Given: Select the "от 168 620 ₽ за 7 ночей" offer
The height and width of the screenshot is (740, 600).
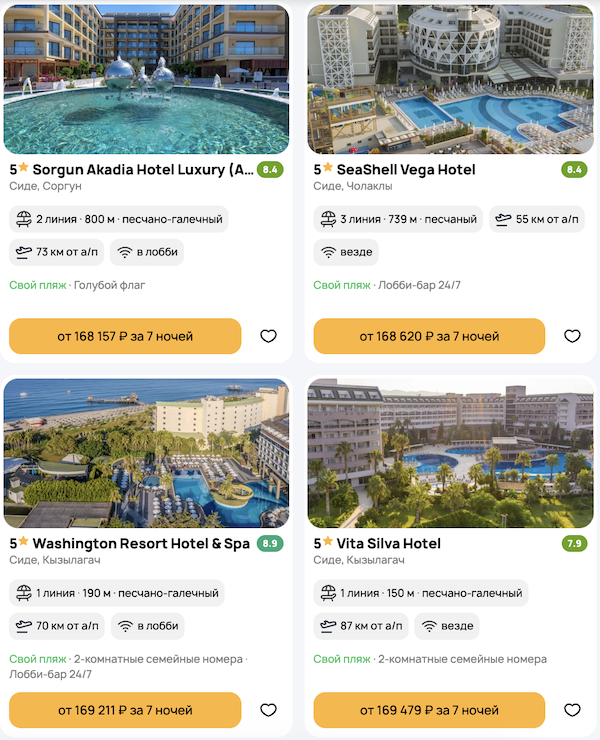Looking at the screenshot, I should [429, 336].
